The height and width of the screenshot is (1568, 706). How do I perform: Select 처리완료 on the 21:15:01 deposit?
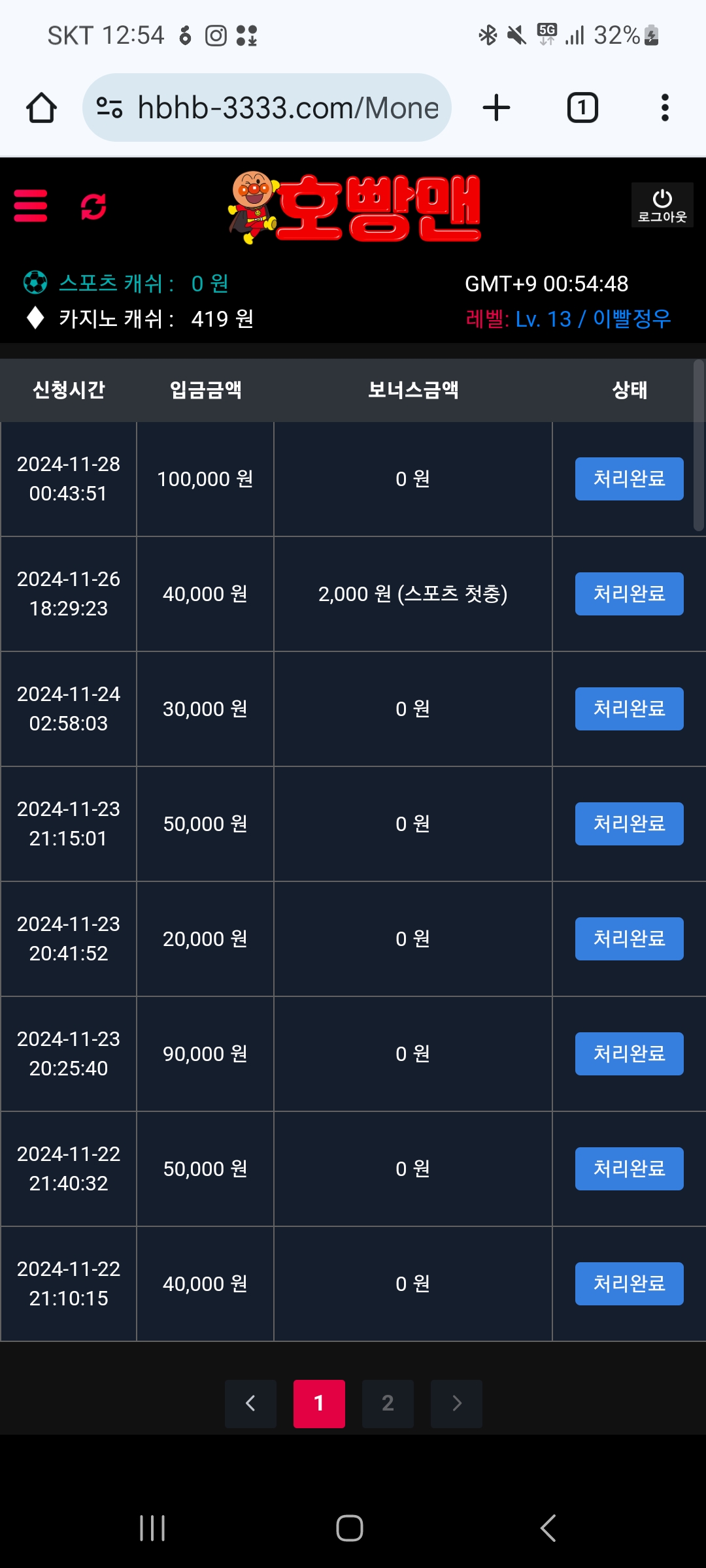click(629, 824)
